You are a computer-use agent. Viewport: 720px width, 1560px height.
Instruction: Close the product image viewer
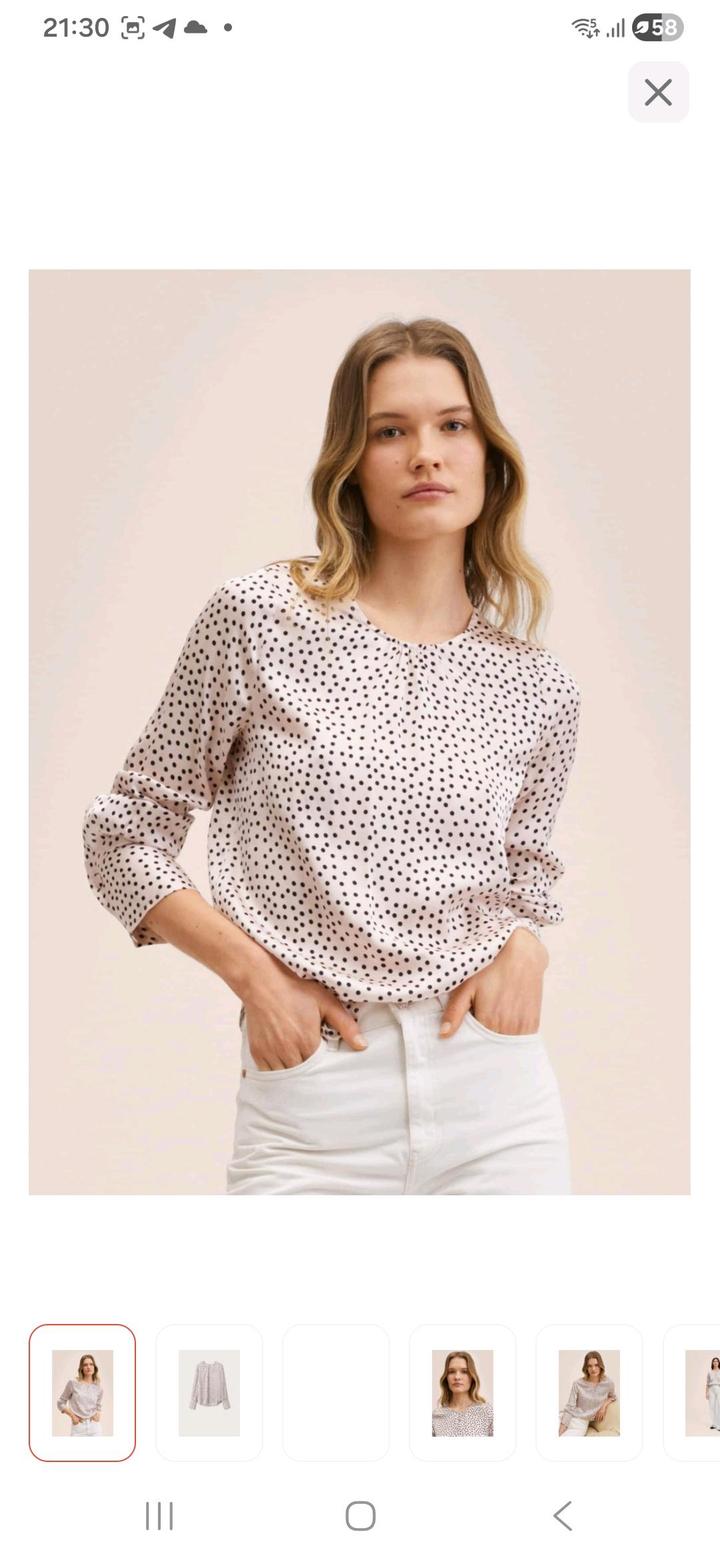[x=658, y=92]
